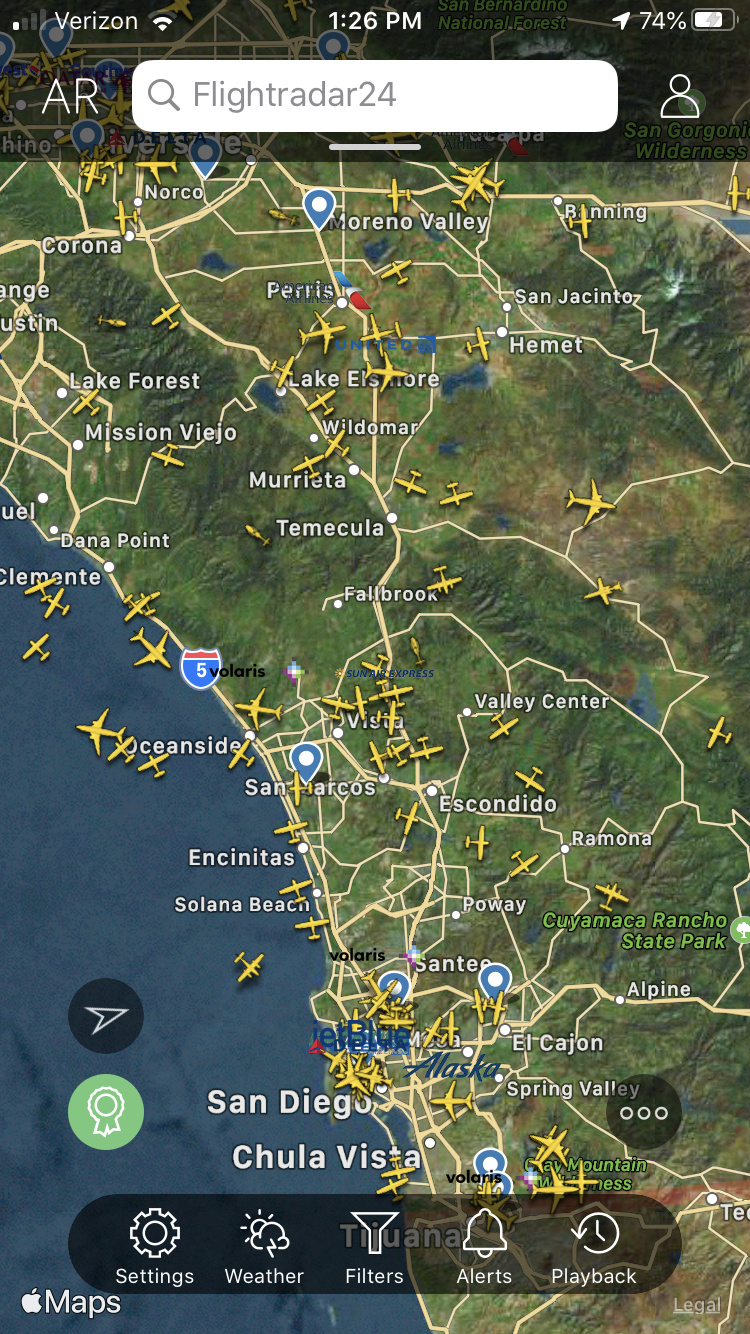Start Playback mode
This screenshot has width=750, height=1334.
point(594,1247)
